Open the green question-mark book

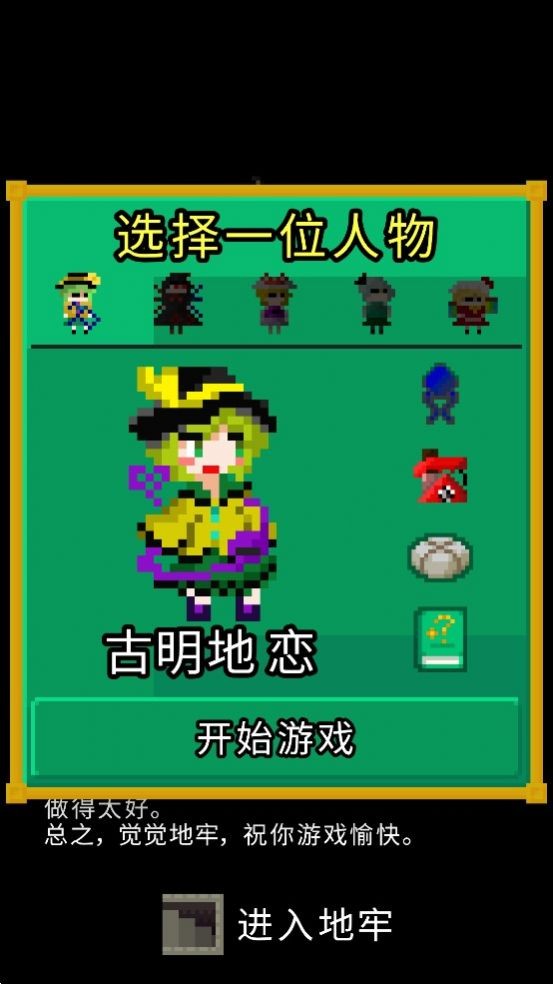point(441,639)
